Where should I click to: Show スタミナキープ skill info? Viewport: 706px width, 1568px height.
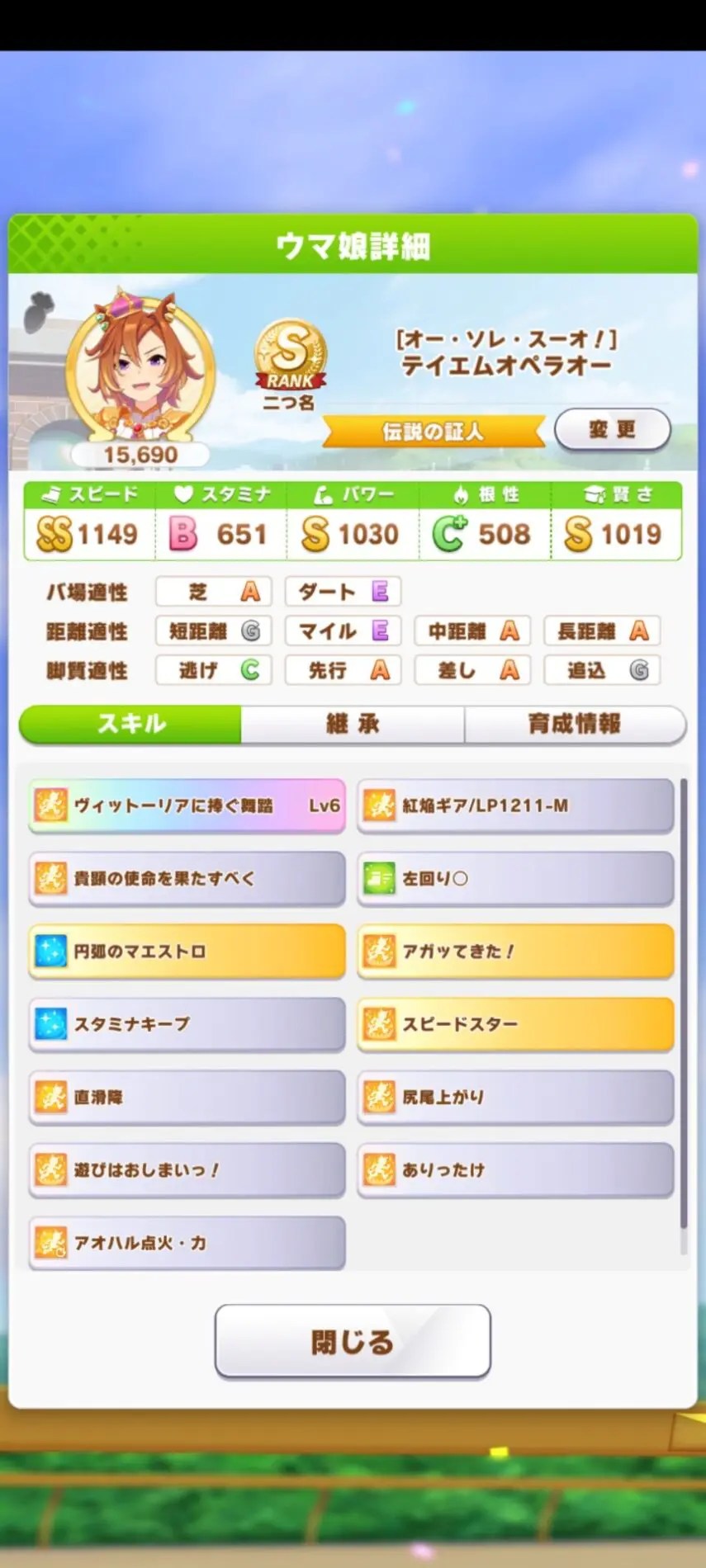click(x=187, y=1024)
